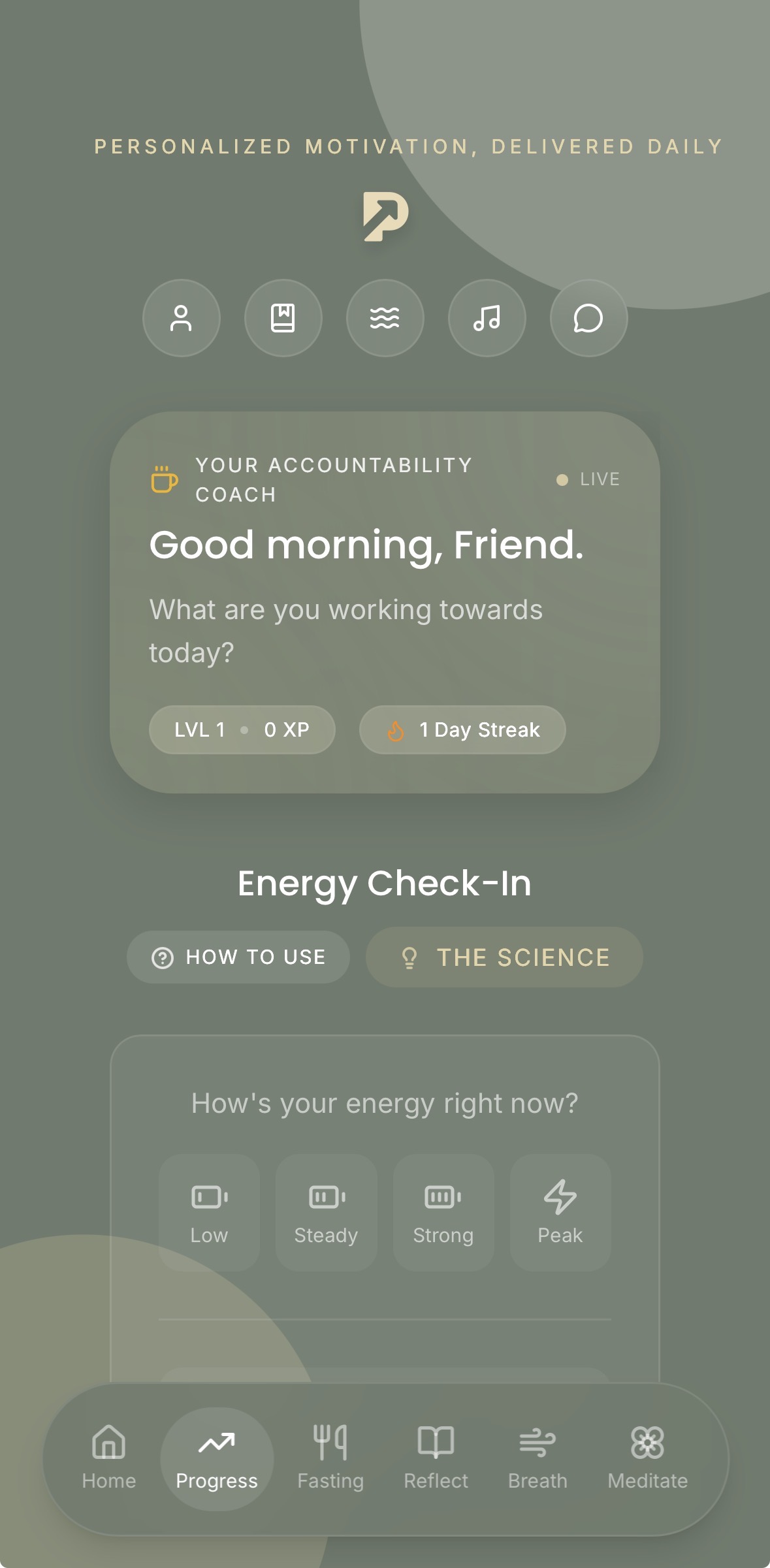Choose Peak energy level
This screenshot has height=1568, width=770.
click(x=560, y=1212)
